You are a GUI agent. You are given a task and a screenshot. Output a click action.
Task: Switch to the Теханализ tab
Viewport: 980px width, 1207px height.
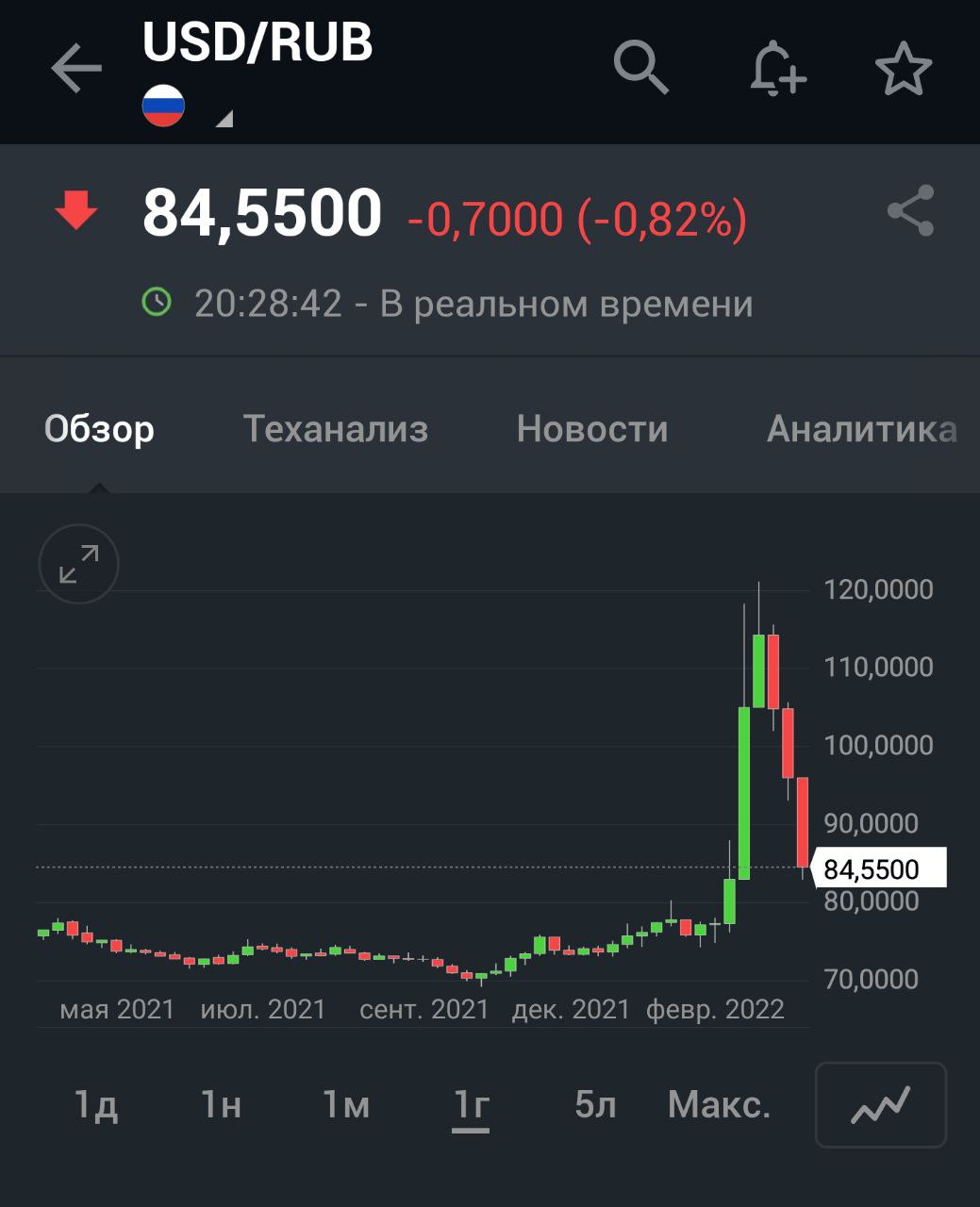(336, 429)
